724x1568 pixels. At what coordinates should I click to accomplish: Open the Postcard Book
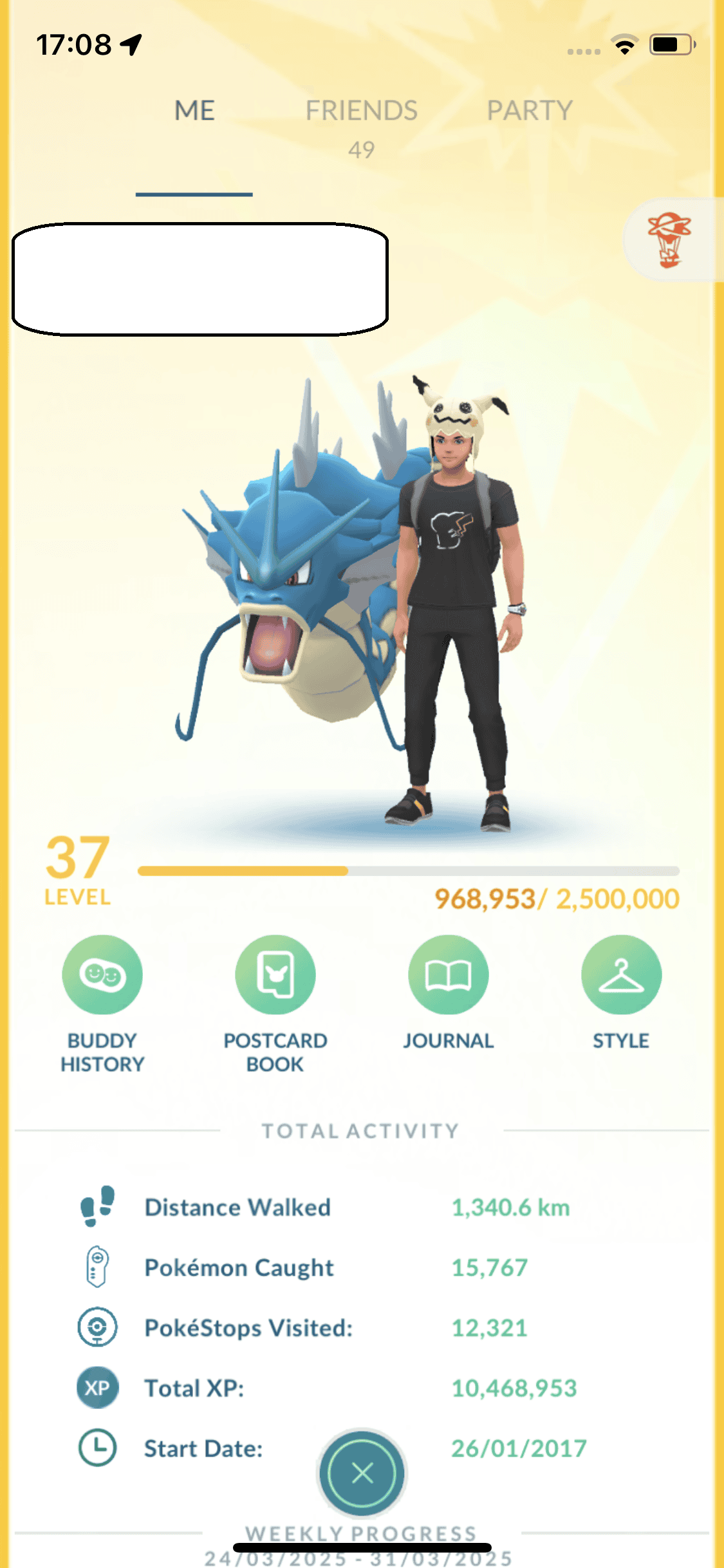pyautogui.click(x=275, y=975)
